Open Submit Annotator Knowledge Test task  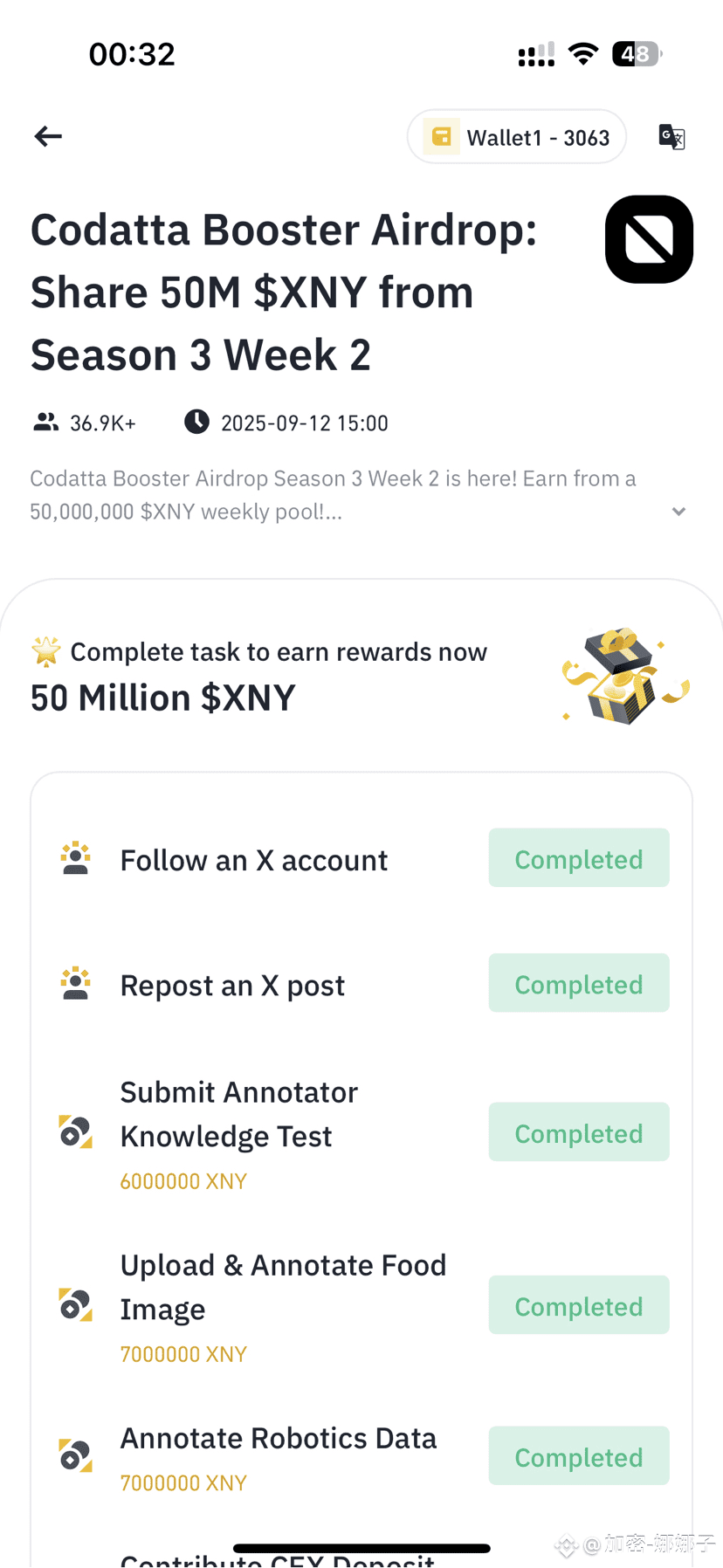point(238,1114)
